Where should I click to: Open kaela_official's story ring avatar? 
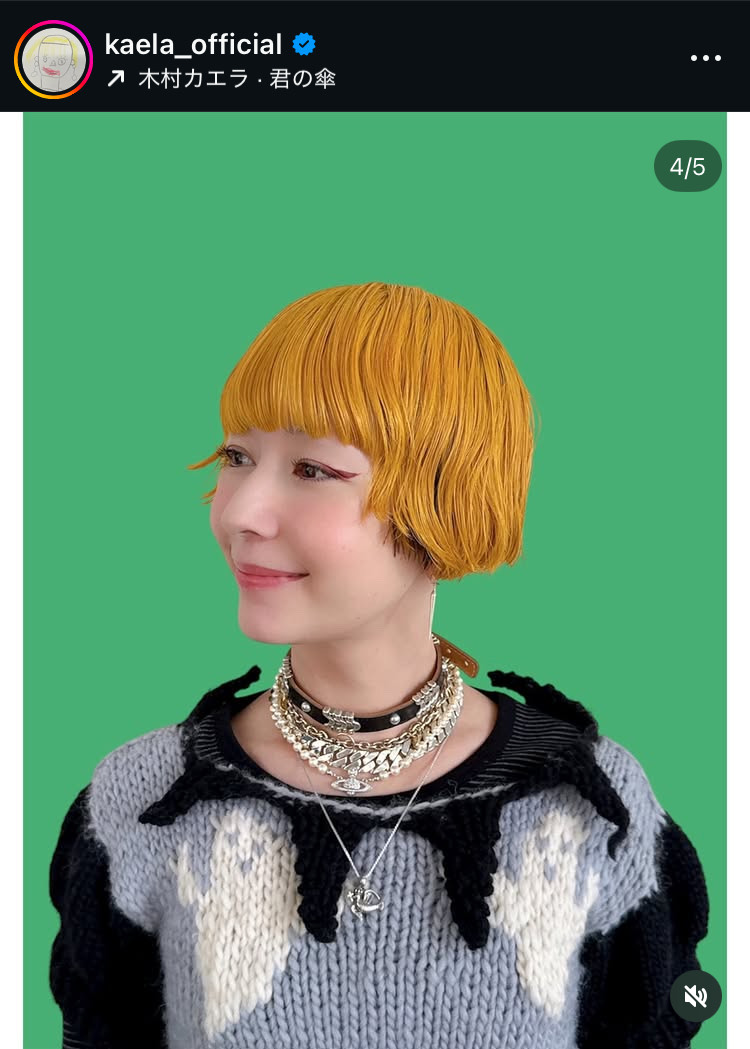click(x=53, y=59)
